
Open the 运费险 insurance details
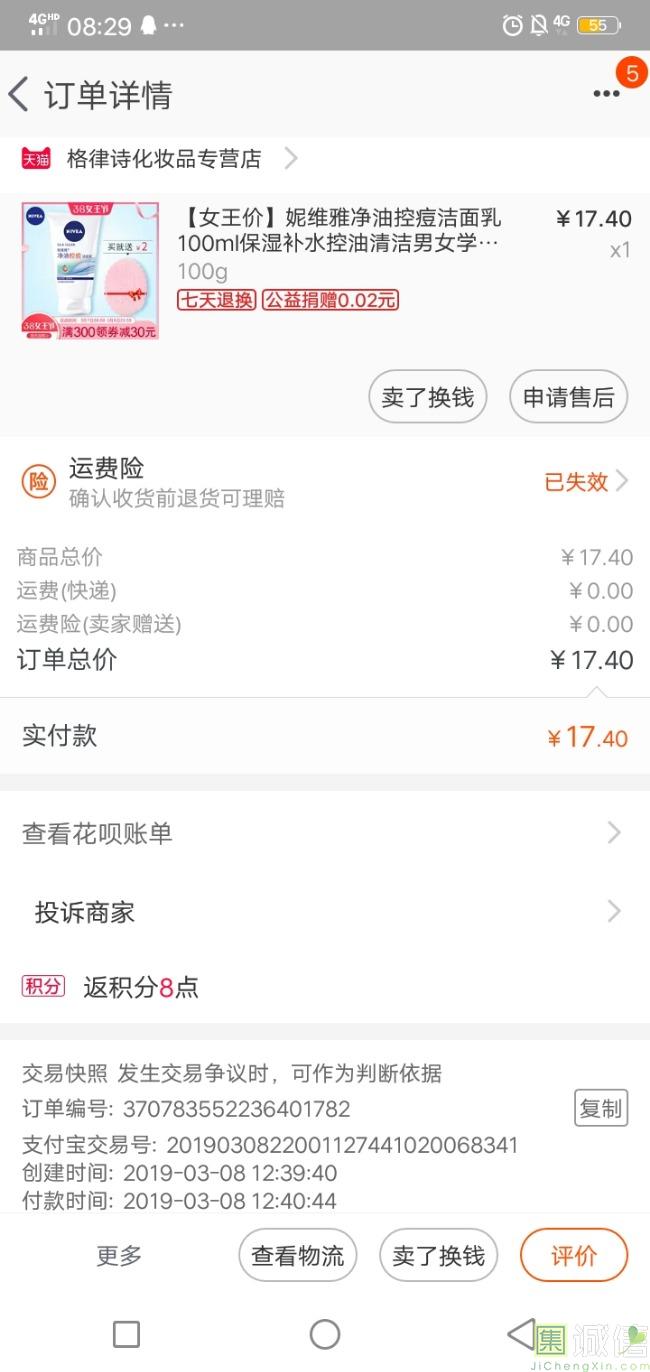point(325,482)
